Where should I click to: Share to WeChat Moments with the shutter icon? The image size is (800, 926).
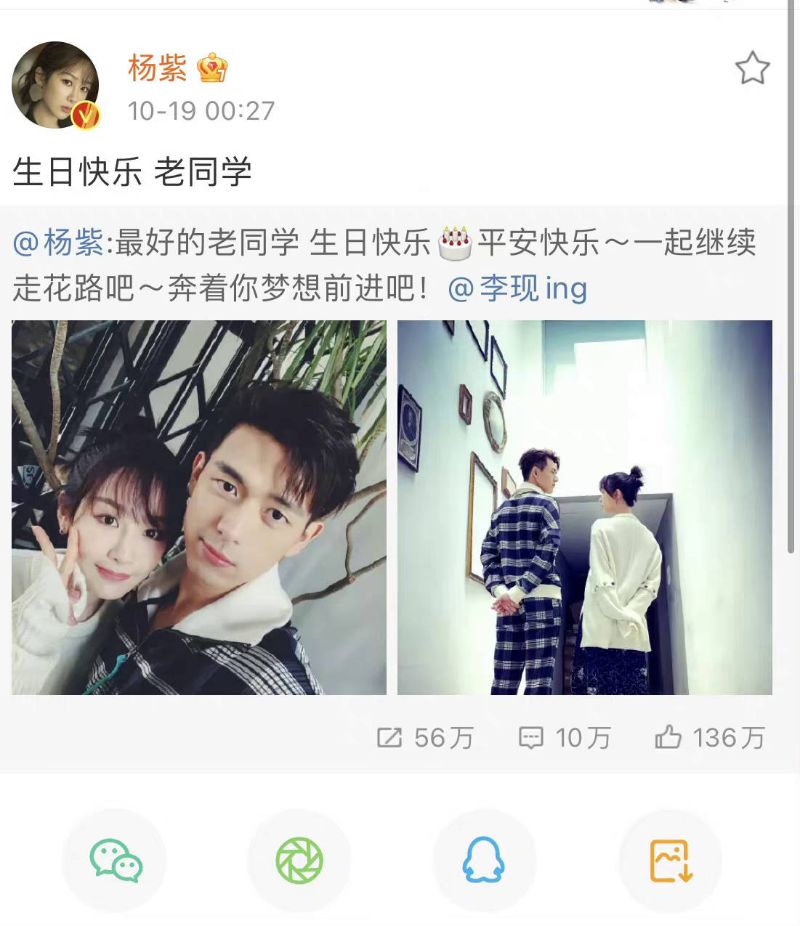point(299,860)
